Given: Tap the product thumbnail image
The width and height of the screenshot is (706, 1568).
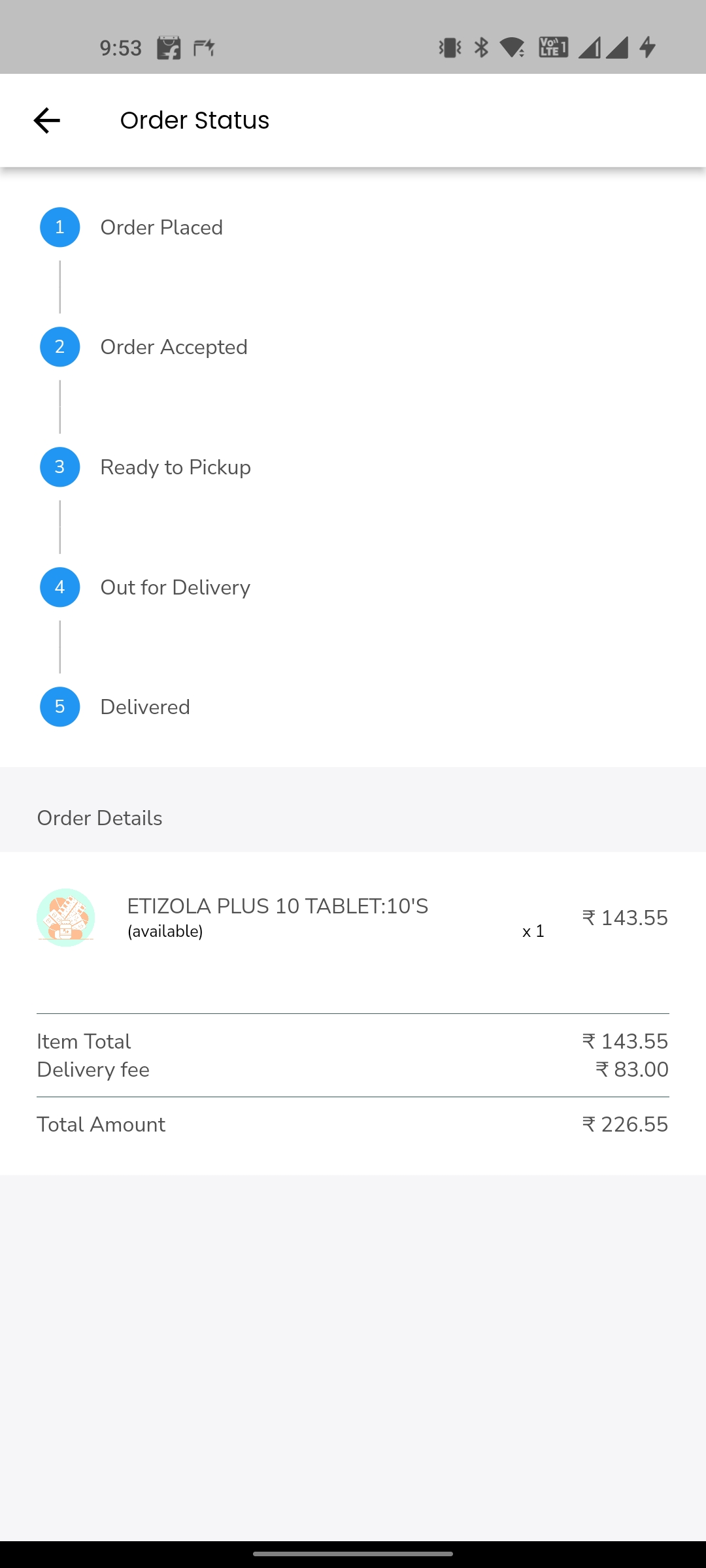Looking at the screenshot, I should [x=67, y=917].
